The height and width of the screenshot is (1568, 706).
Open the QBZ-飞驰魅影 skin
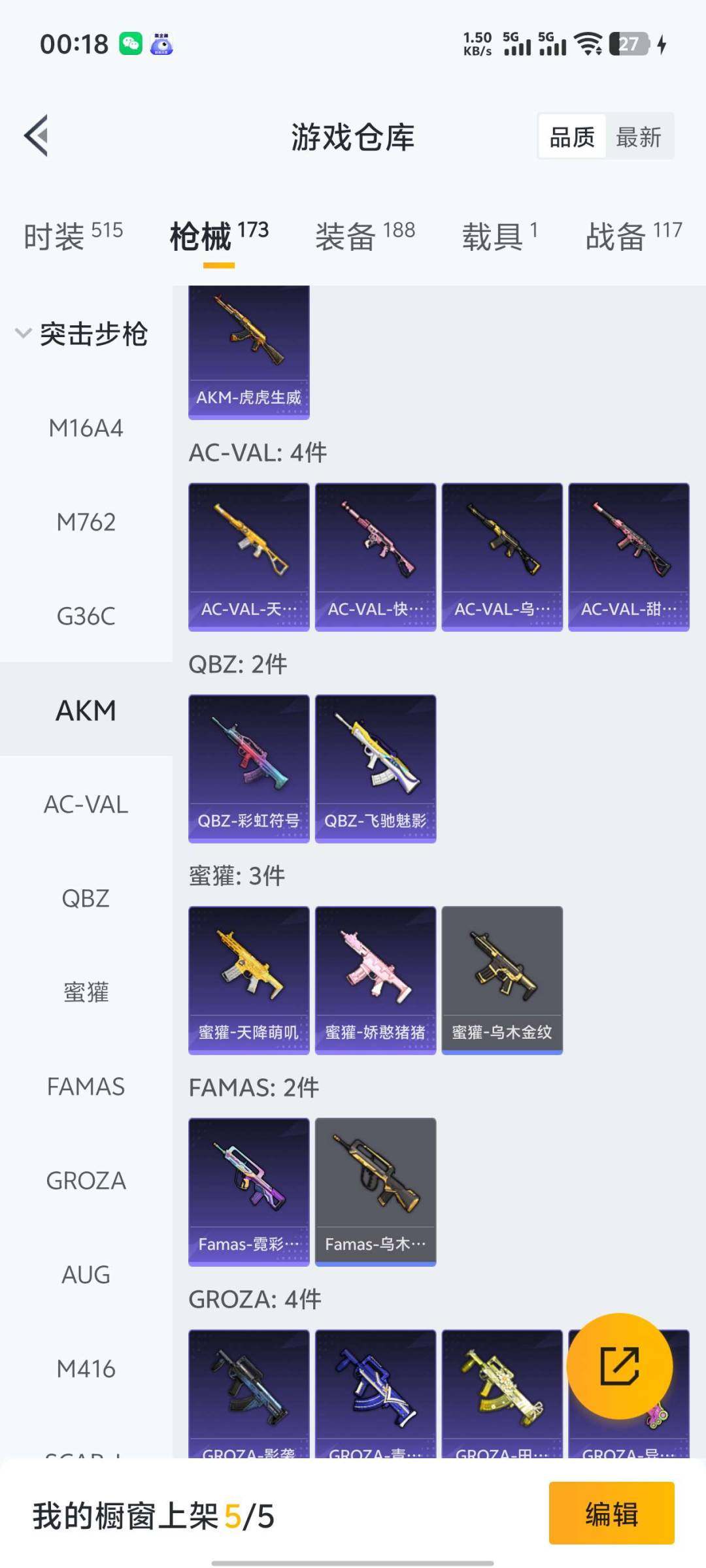coord(375,768)
